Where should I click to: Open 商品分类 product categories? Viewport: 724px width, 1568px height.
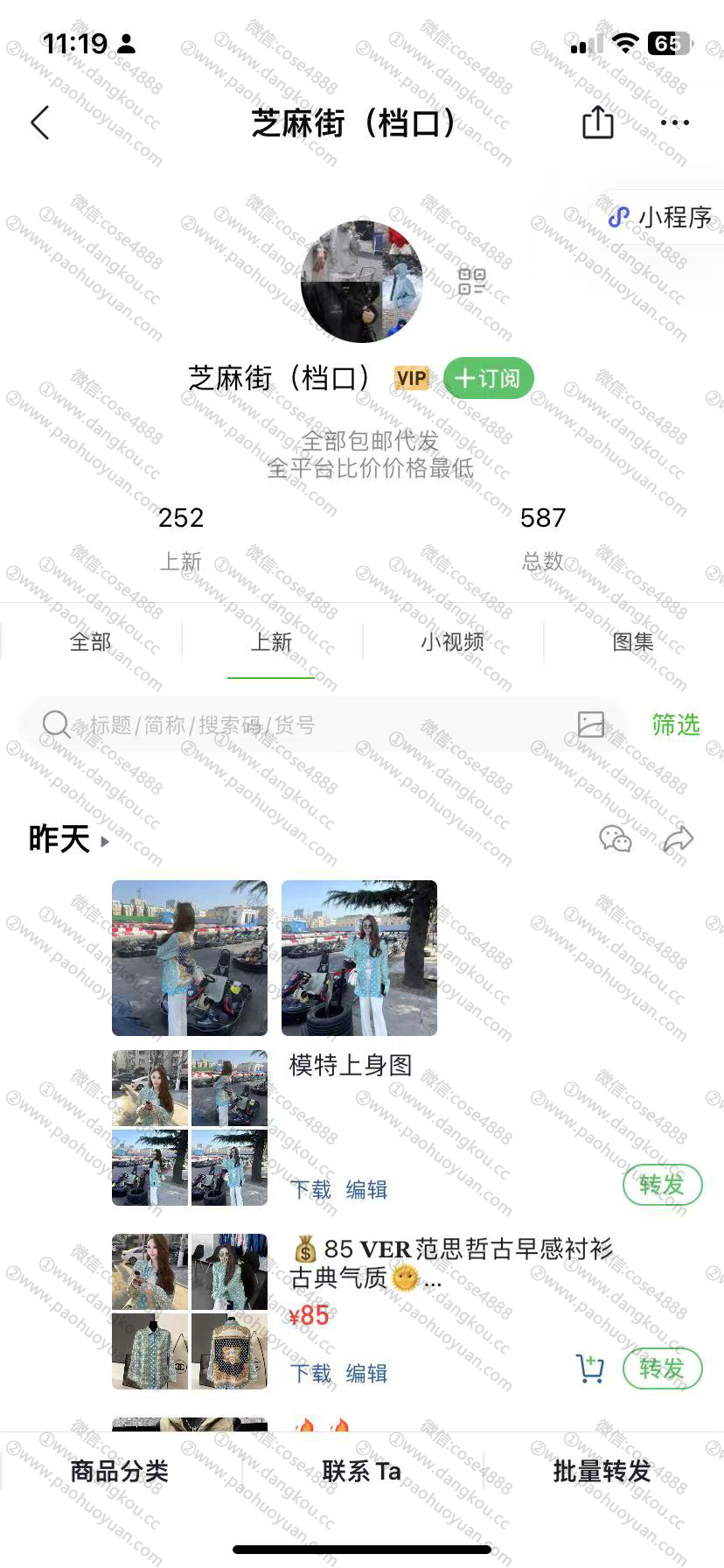pyautogui.click(x=120, y=1472)
